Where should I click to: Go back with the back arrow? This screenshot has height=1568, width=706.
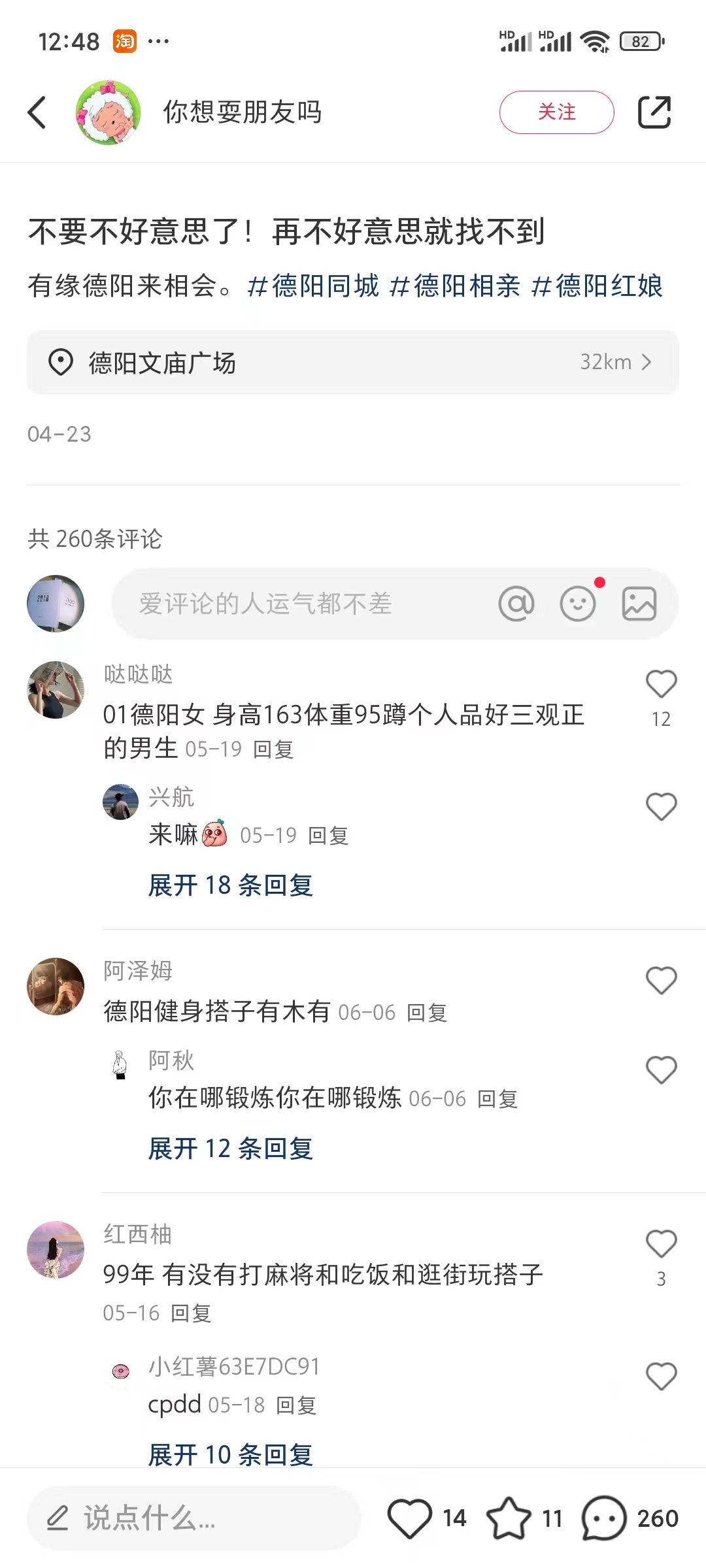(x=37, y=112)
